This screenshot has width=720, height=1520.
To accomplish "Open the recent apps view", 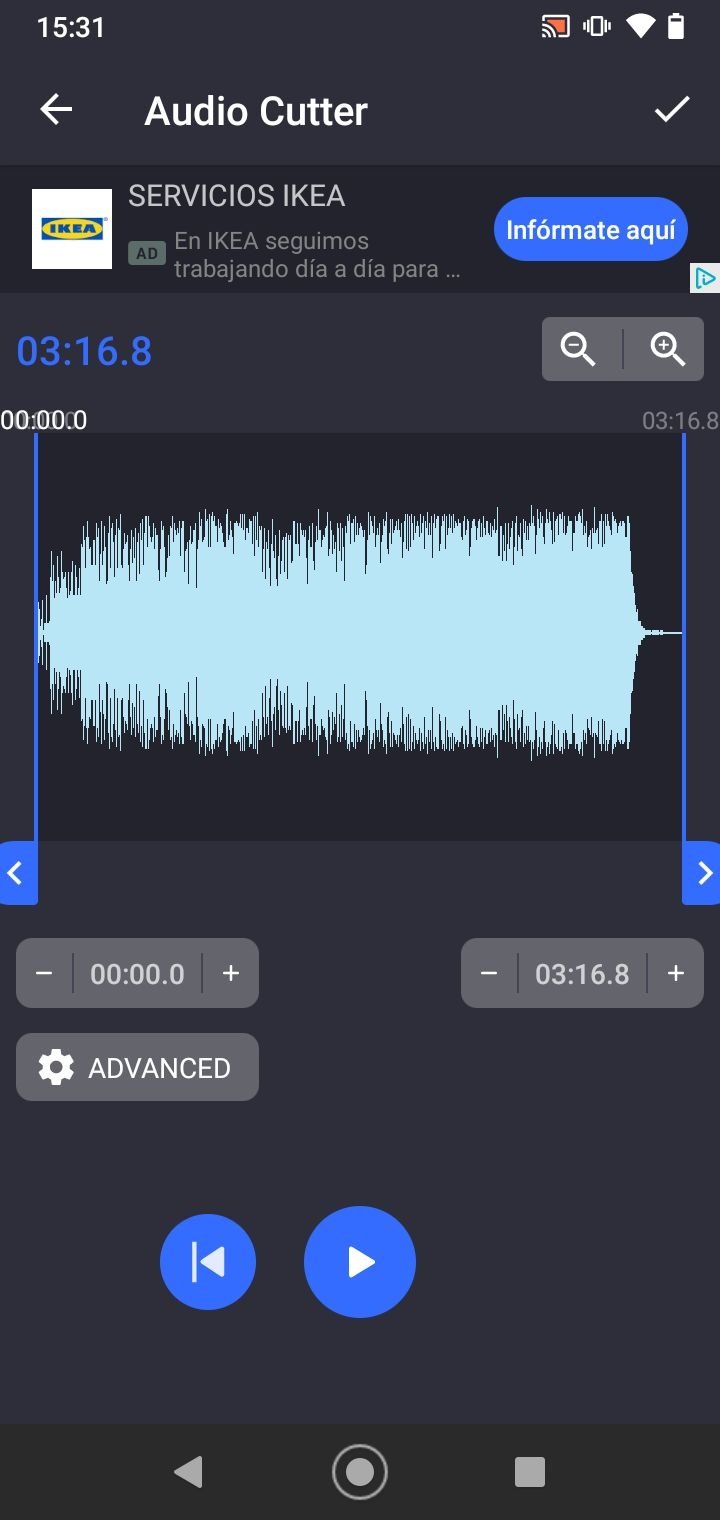I will (529, 1472).
